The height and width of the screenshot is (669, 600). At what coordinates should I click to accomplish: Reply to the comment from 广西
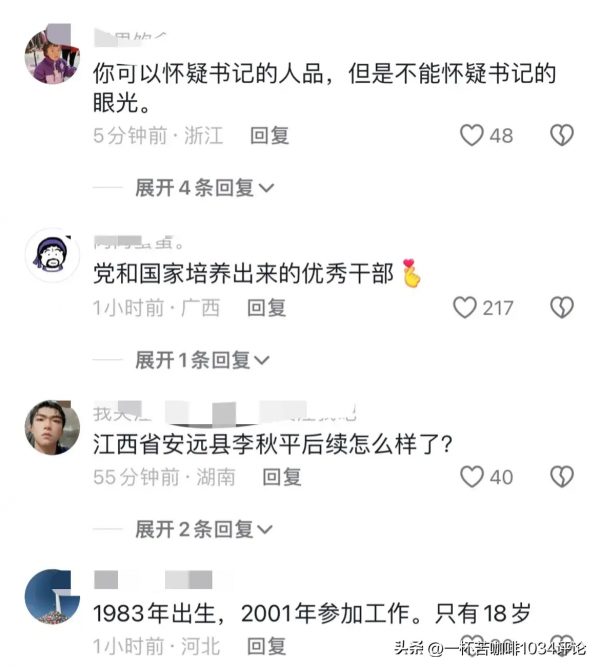pos(267,308)
